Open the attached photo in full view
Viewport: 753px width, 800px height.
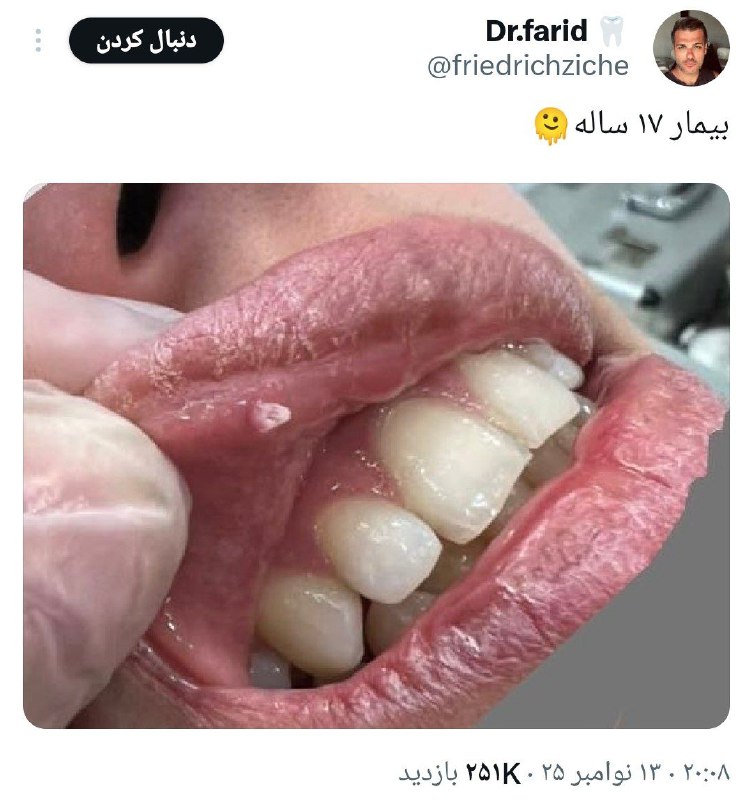coord(376,455)
